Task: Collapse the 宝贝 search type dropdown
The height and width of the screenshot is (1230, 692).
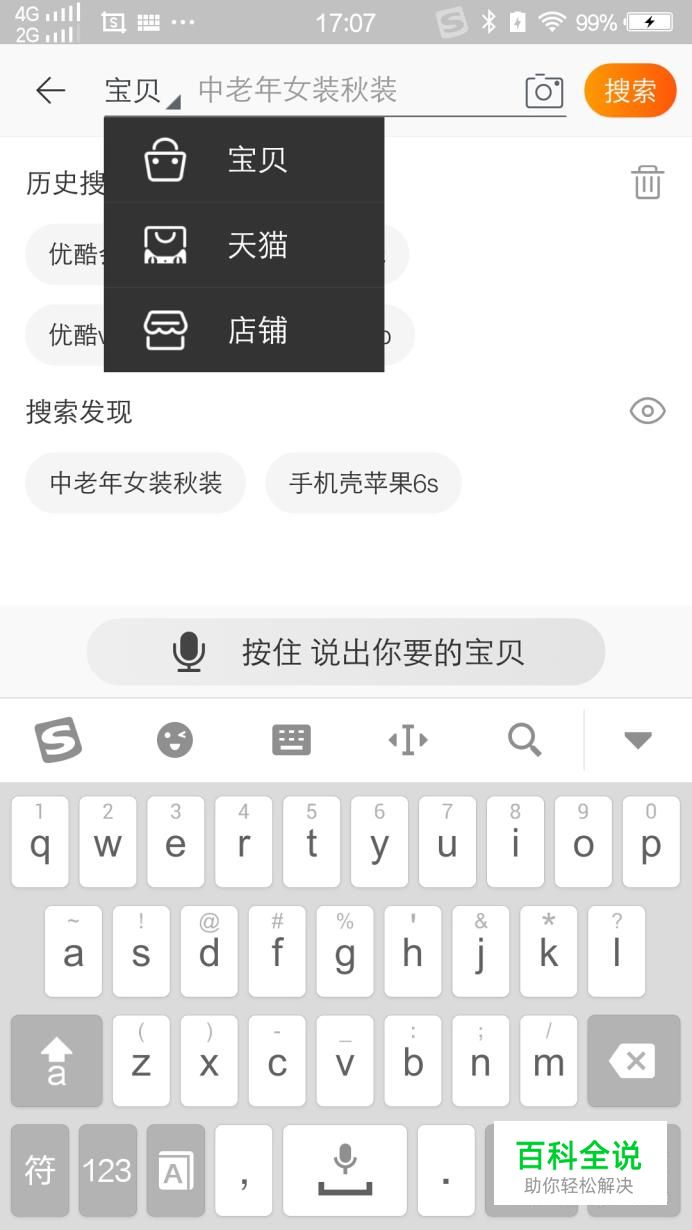Action: pos(142,91)
